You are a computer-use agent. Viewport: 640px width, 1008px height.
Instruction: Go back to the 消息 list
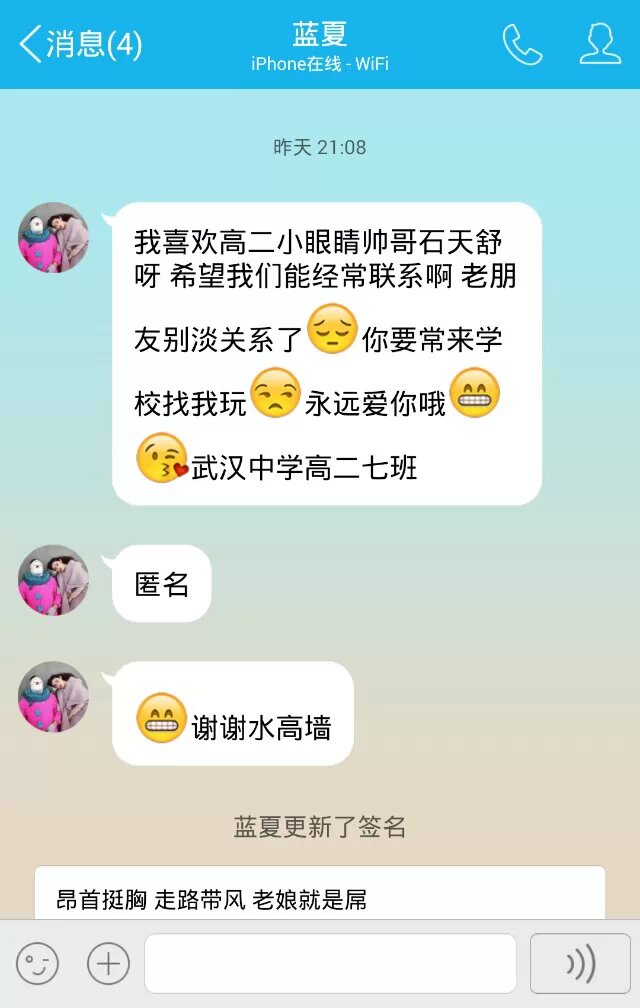coord(80,45)
